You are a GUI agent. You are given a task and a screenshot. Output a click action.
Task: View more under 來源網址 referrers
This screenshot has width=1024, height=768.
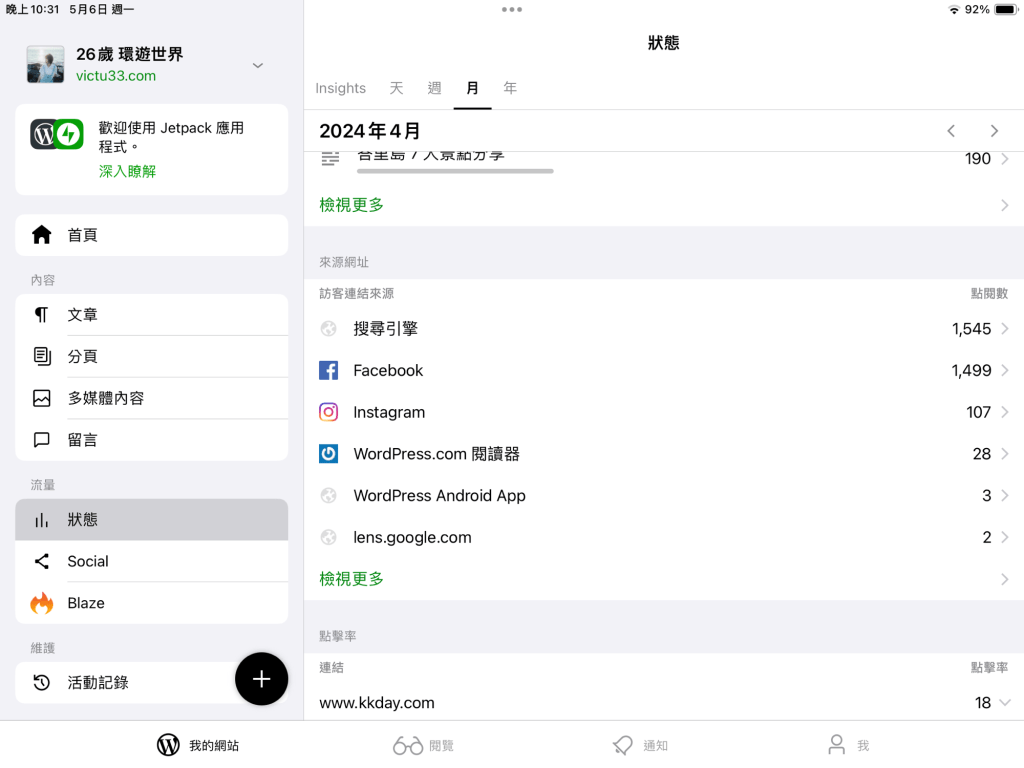[x=352, y=578]
